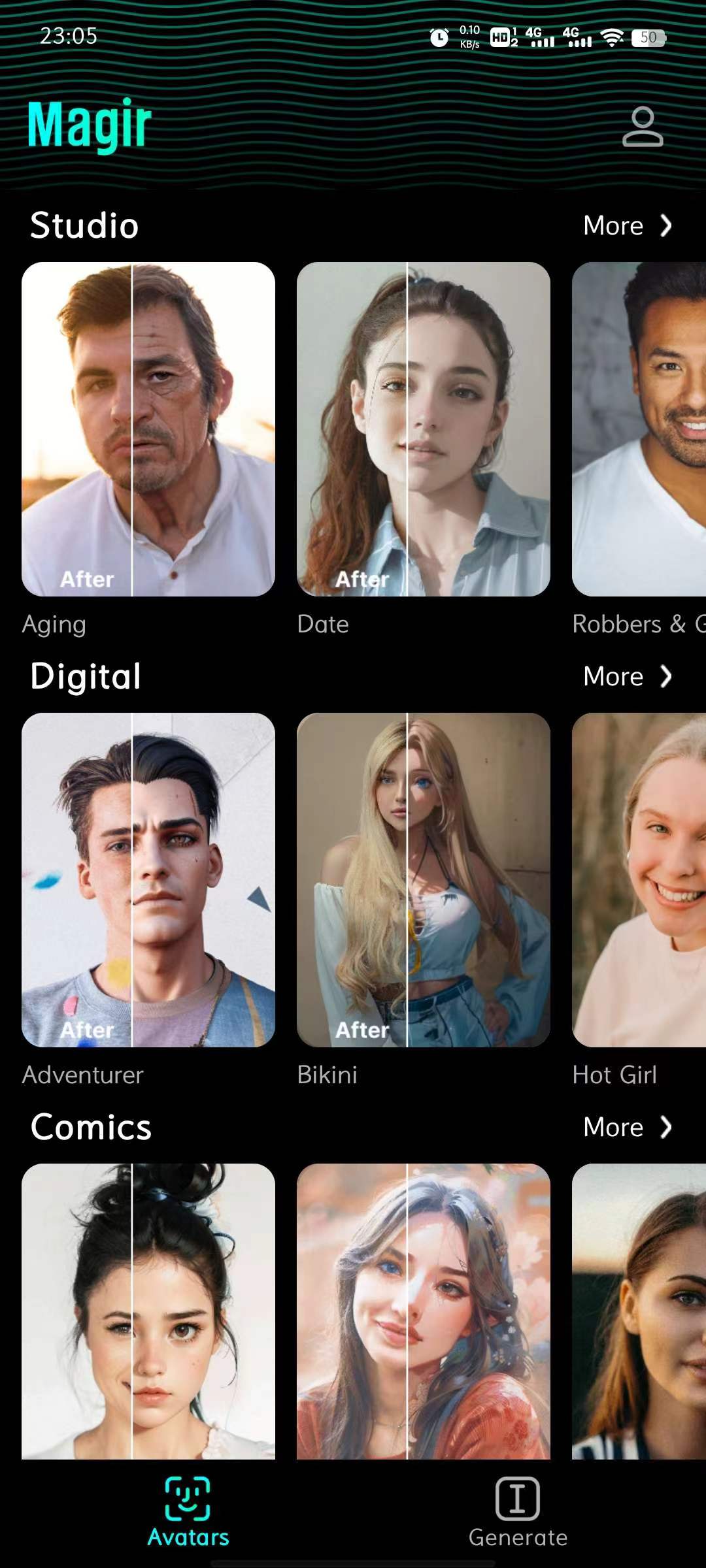Screen dimensions: 706x1568
Task: Open the Bikini style card
Action: [x=423, y=880]
